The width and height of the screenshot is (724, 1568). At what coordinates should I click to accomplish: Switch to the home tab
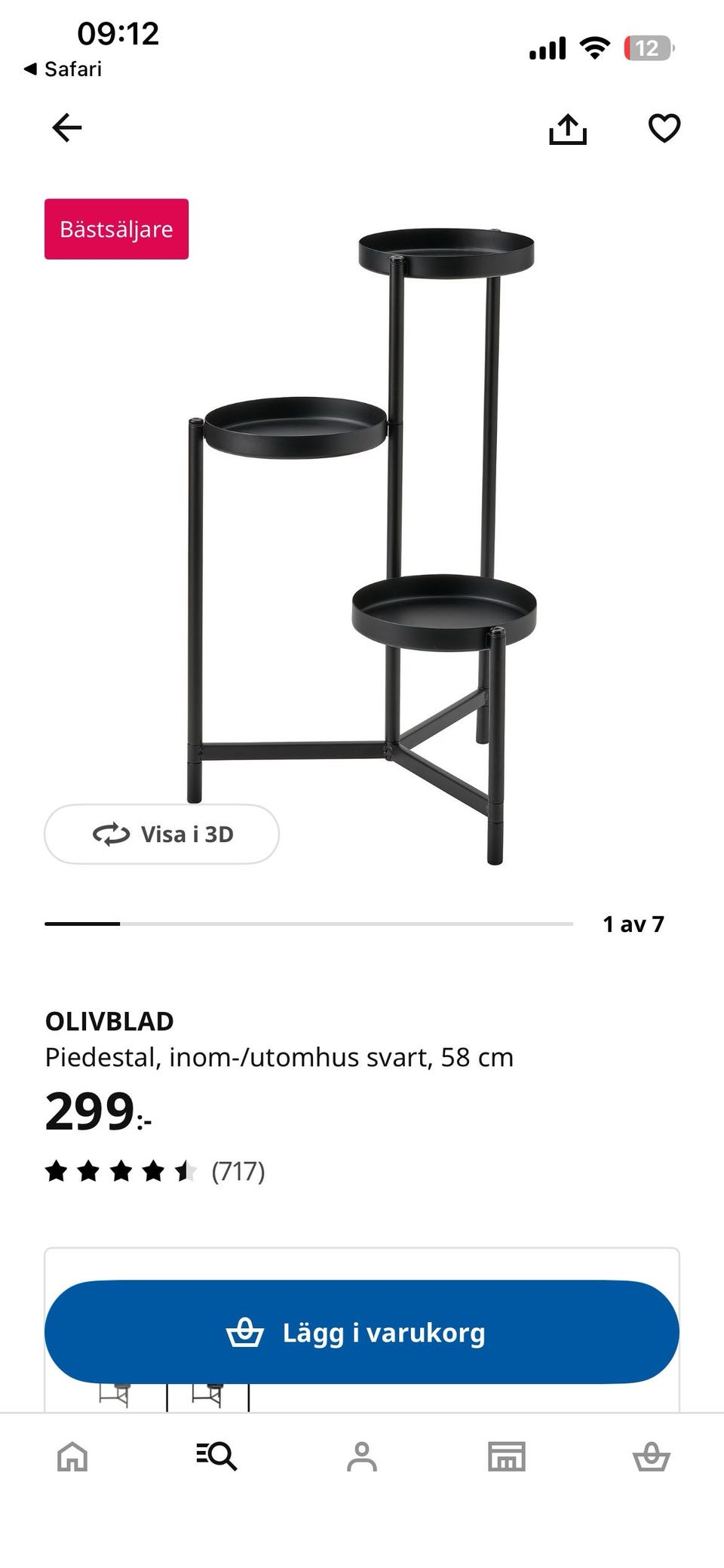click(72, 1456)
